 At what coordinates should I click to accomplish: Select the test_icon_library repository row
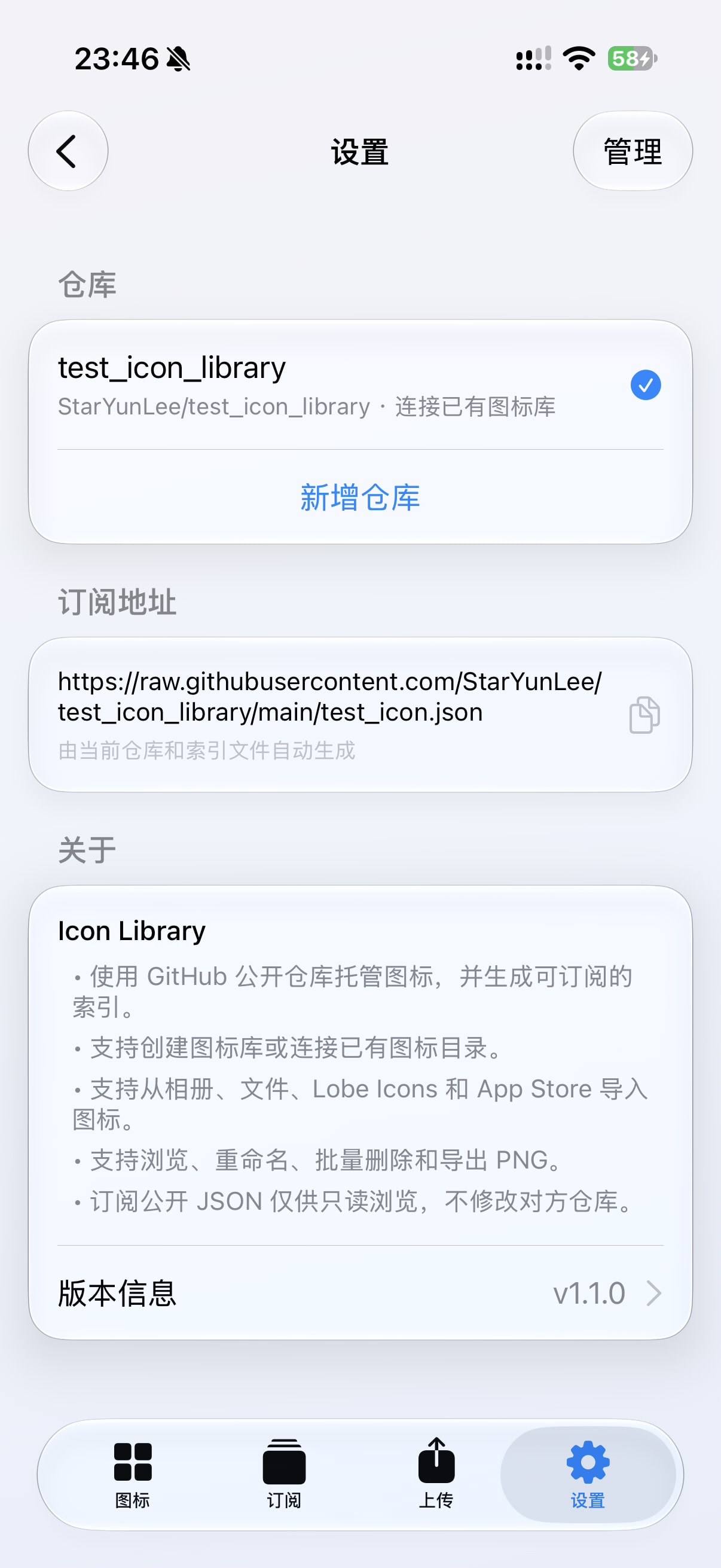[x=360, y=385]
